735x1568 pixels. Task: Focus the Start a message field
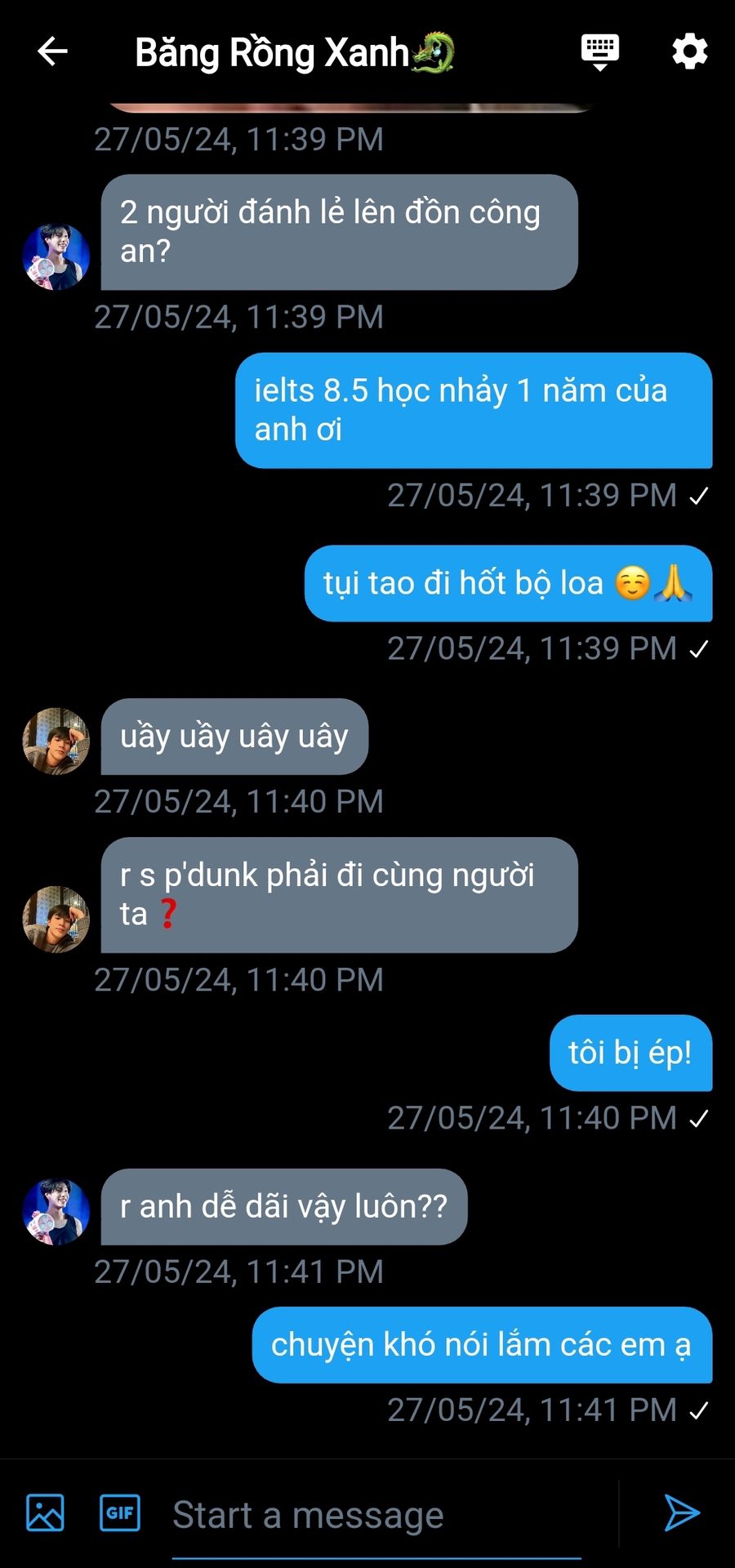pos(376,1516)
